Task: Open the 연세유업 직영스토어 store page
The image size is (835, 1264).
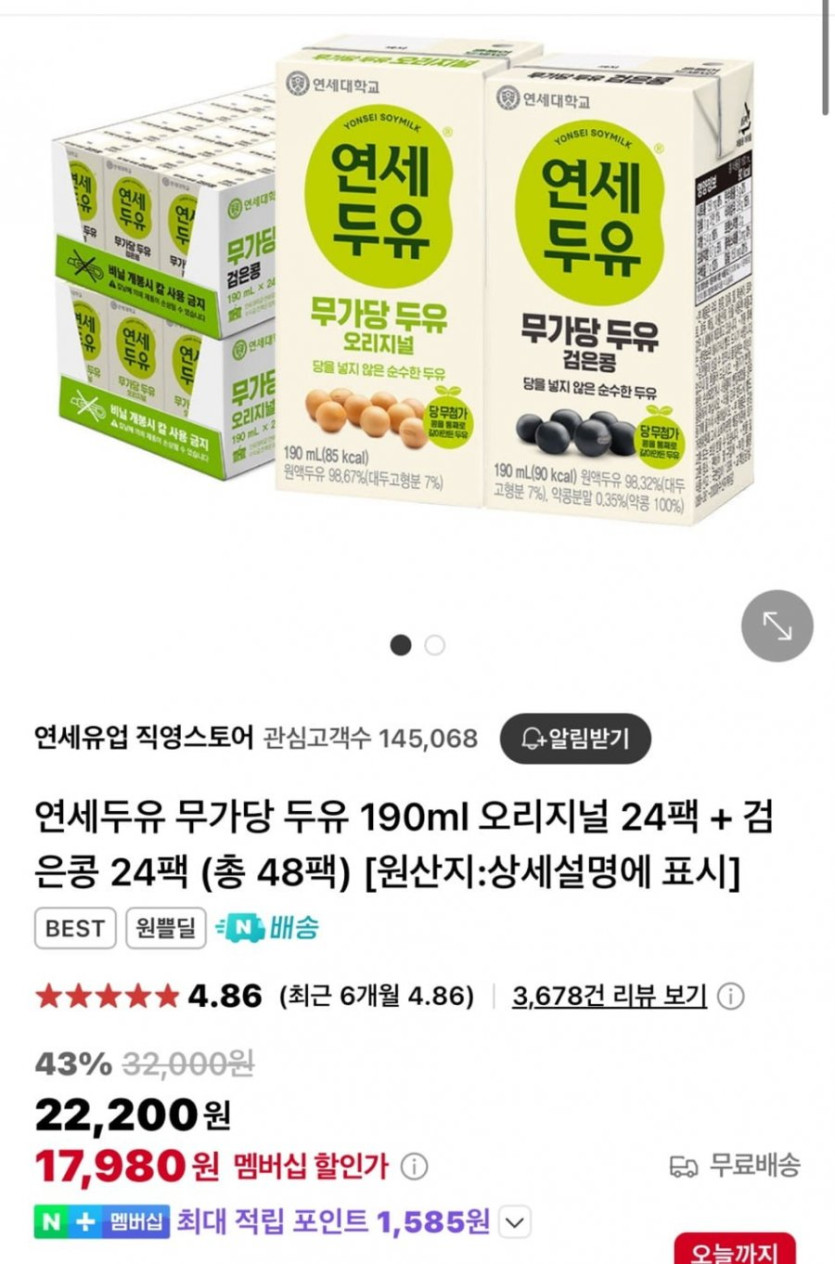Action: click(x=144, y=739)
